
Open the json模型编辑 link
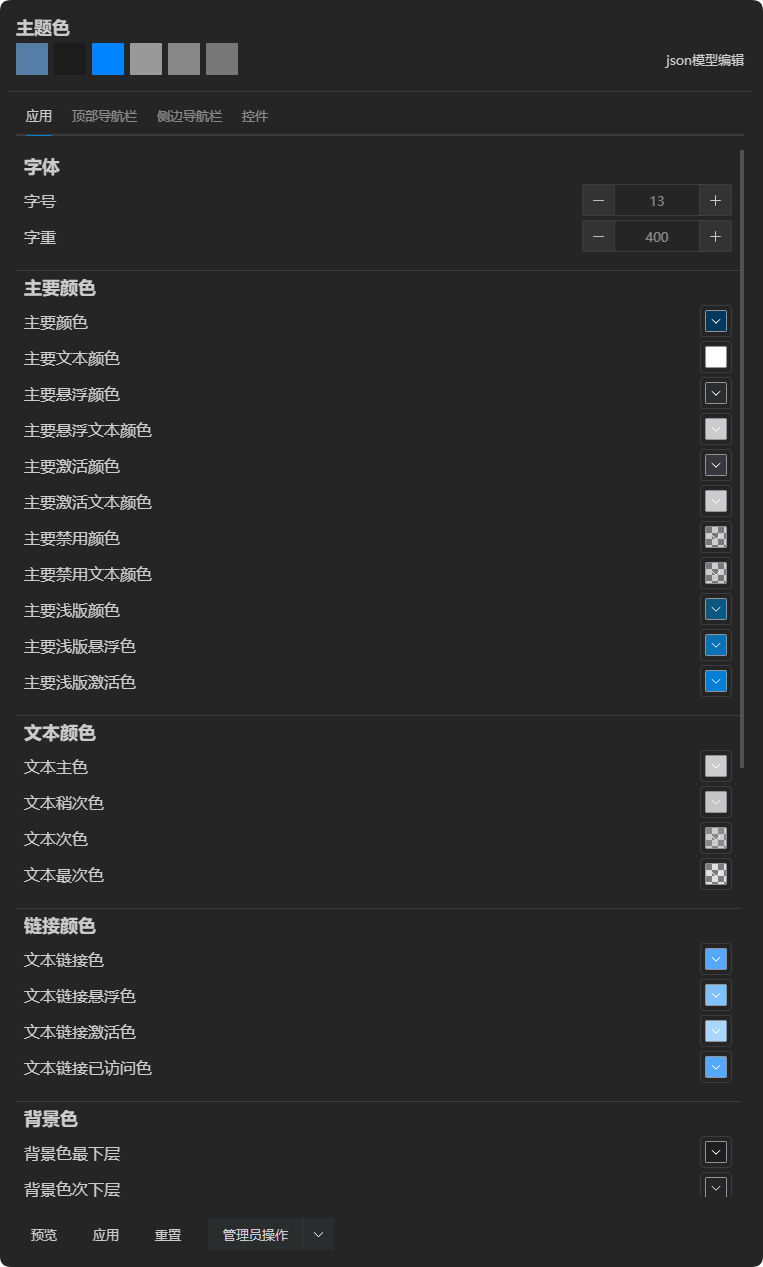(x=704, y=60)
